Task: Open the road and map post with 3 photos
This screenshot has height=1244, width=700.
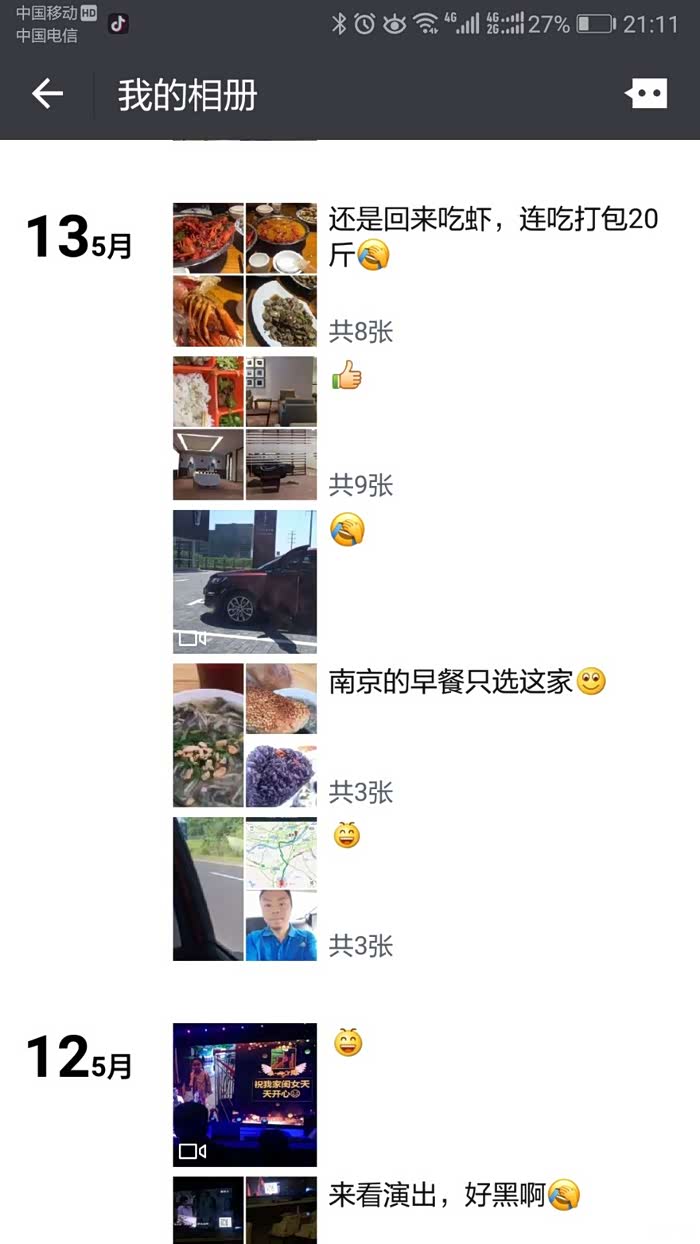Action: click(x=245, y=889)
